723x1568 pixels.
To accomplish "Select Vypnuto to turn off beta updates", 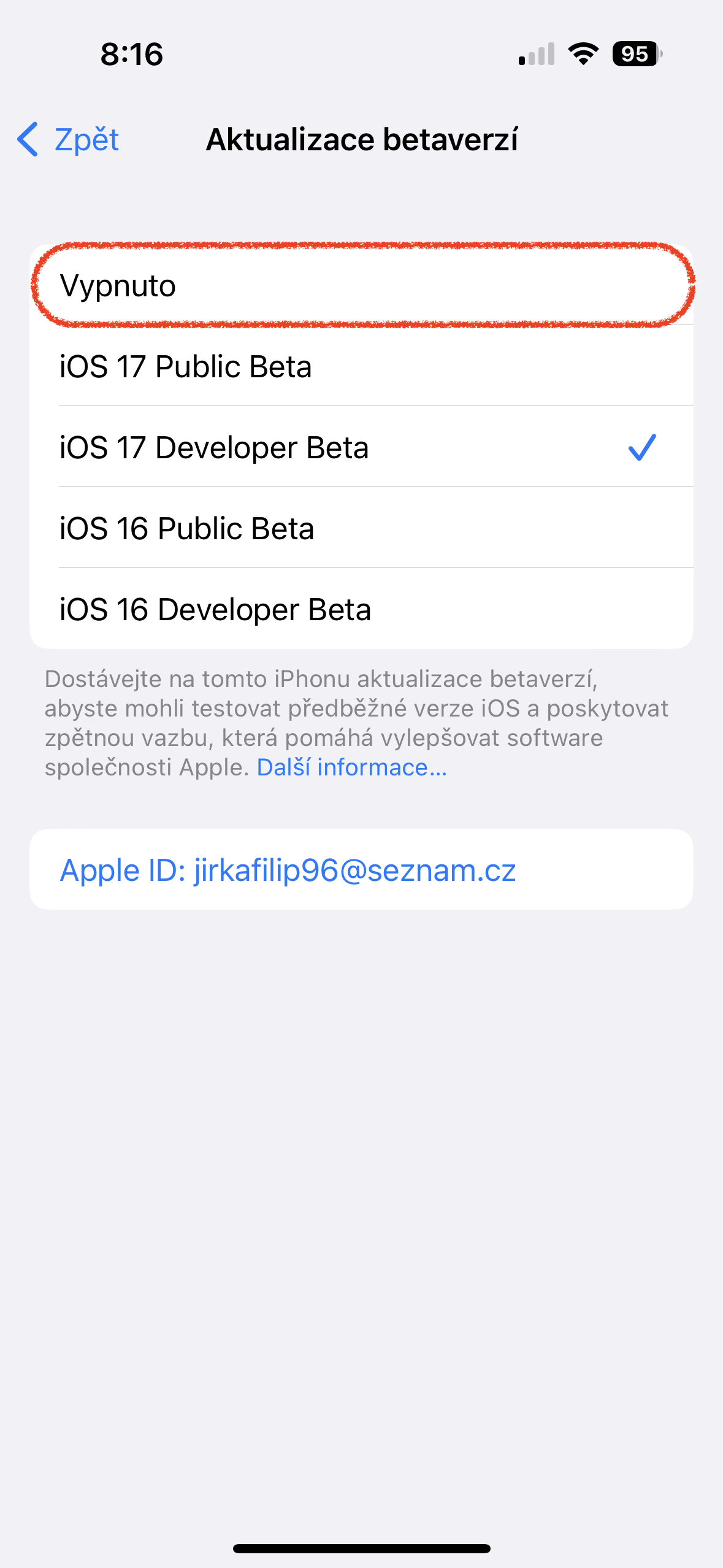I will tap(361, 286).
